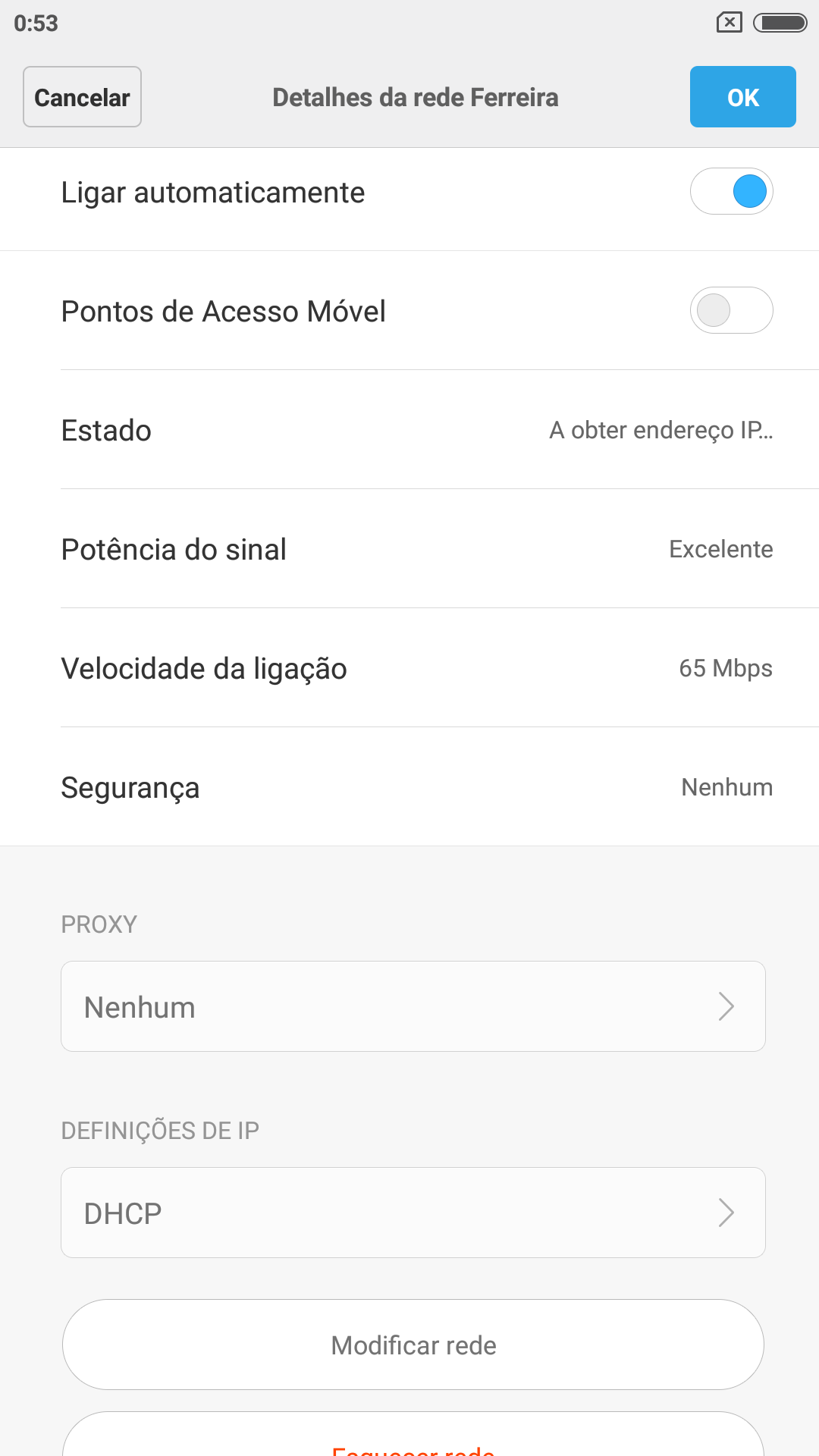
Task: Tap Modificar rede button
Action: click(x=413, y=1345)
